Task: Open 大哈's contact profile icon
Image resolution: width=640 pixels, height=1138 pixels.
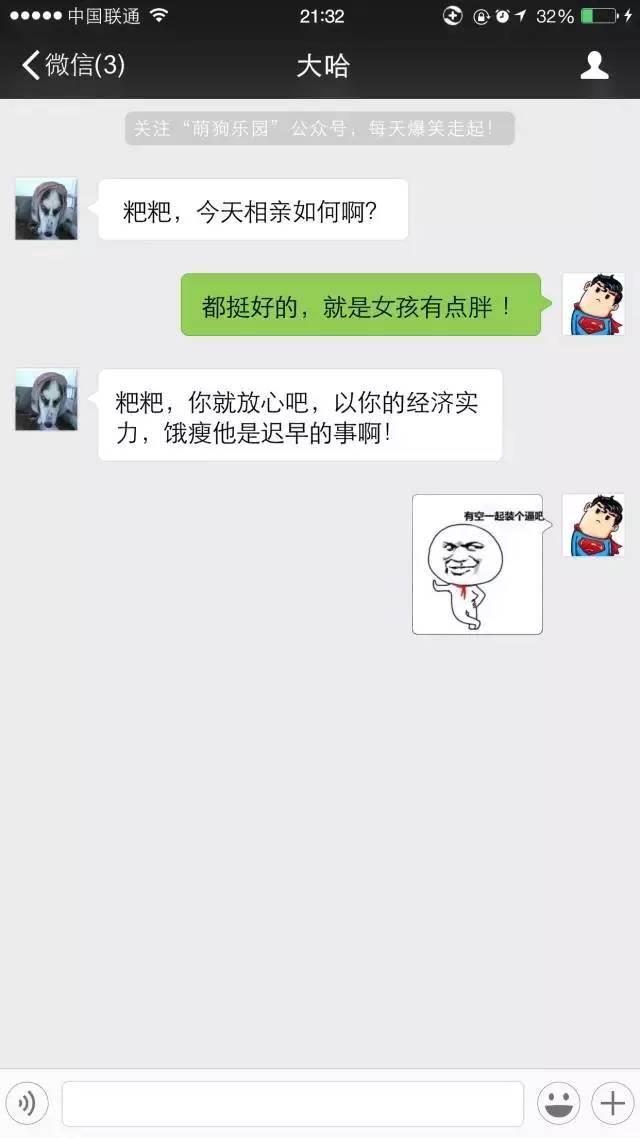Action: click(595, 66)
